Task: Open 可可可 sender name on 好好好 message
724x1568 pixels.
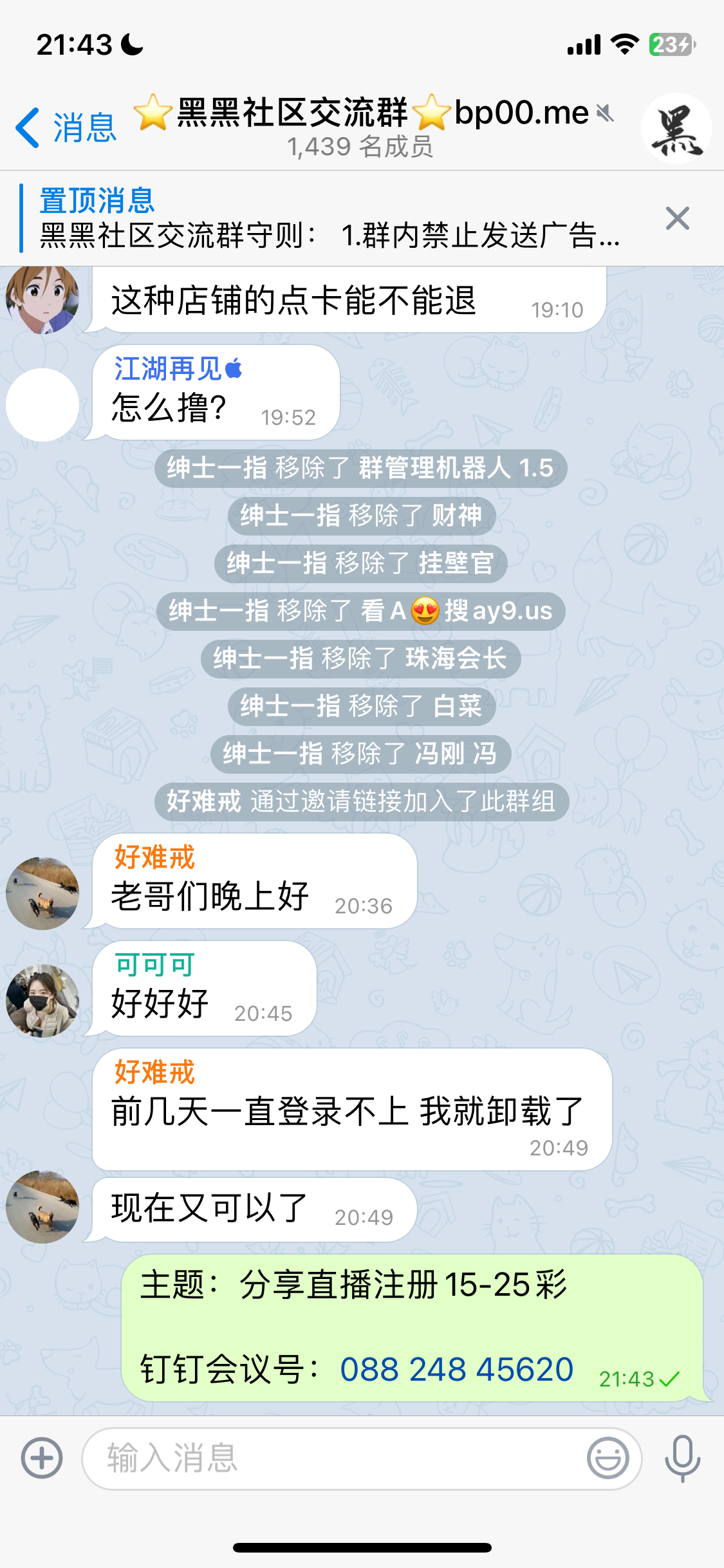Action: (x=154, y=965)
